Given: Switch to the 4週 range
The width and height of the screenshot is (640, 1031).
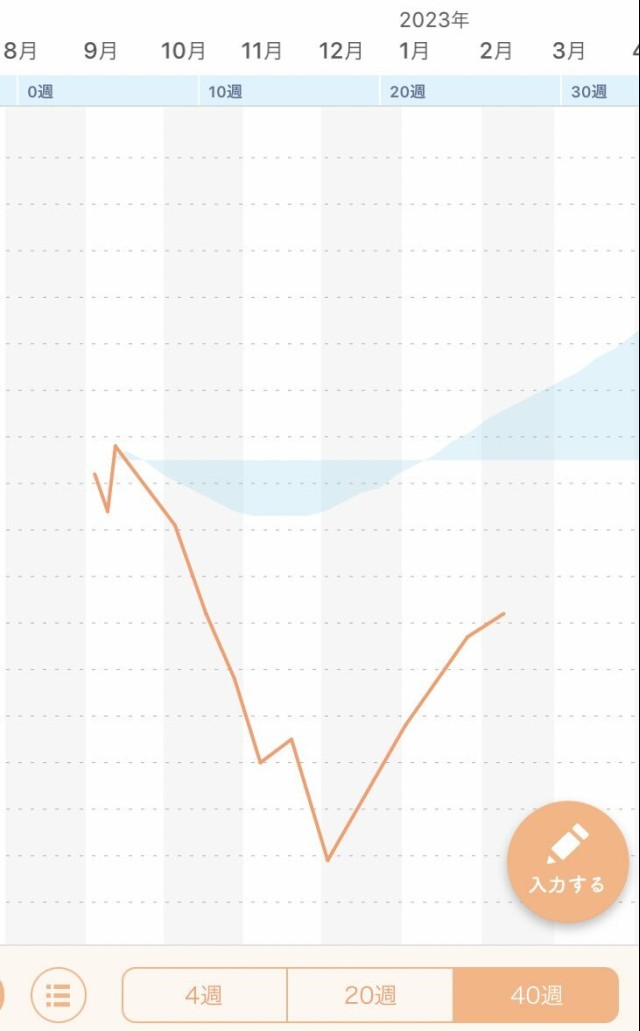Looking at the screenshot, I should tap(204, 995).
